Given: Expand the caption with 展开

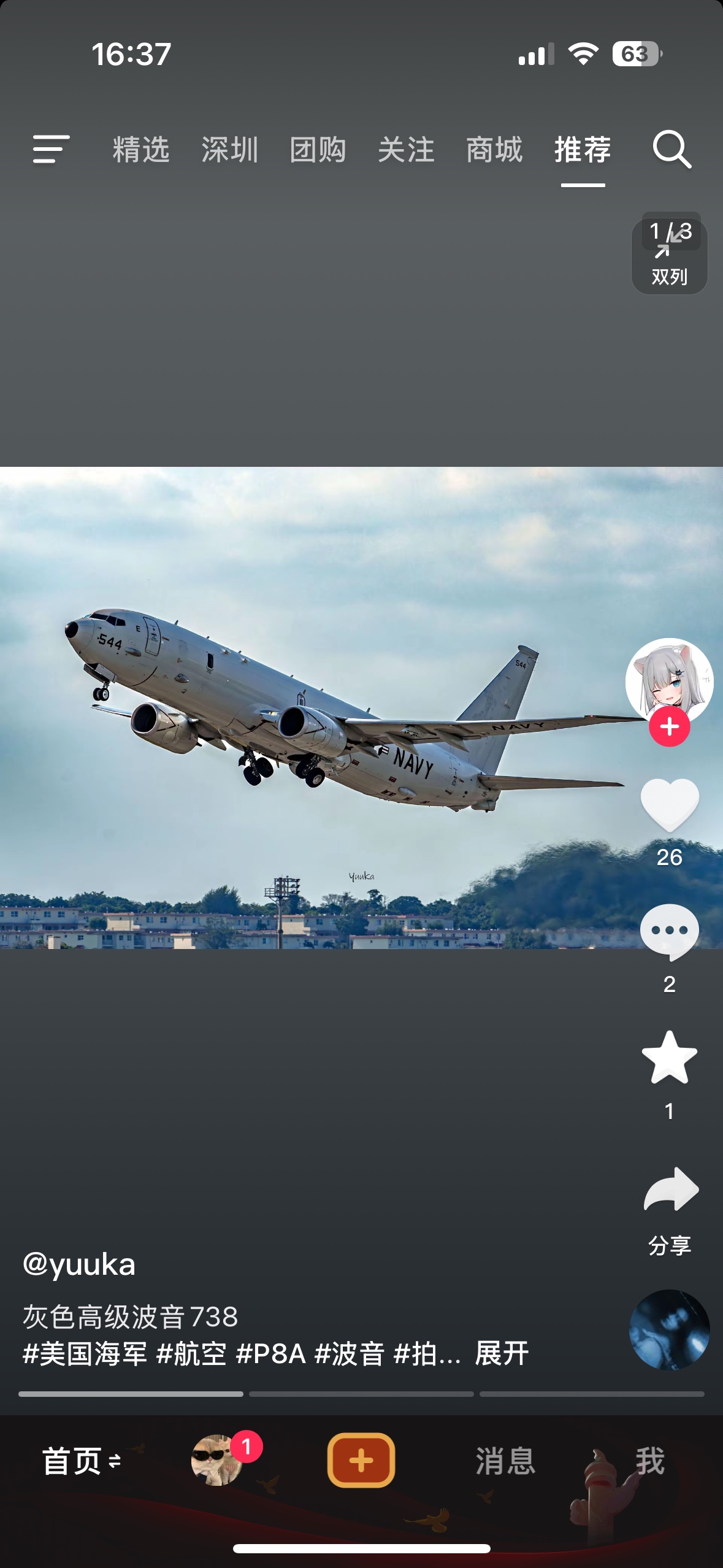Looking at the screenshot, I should 502,1353.
